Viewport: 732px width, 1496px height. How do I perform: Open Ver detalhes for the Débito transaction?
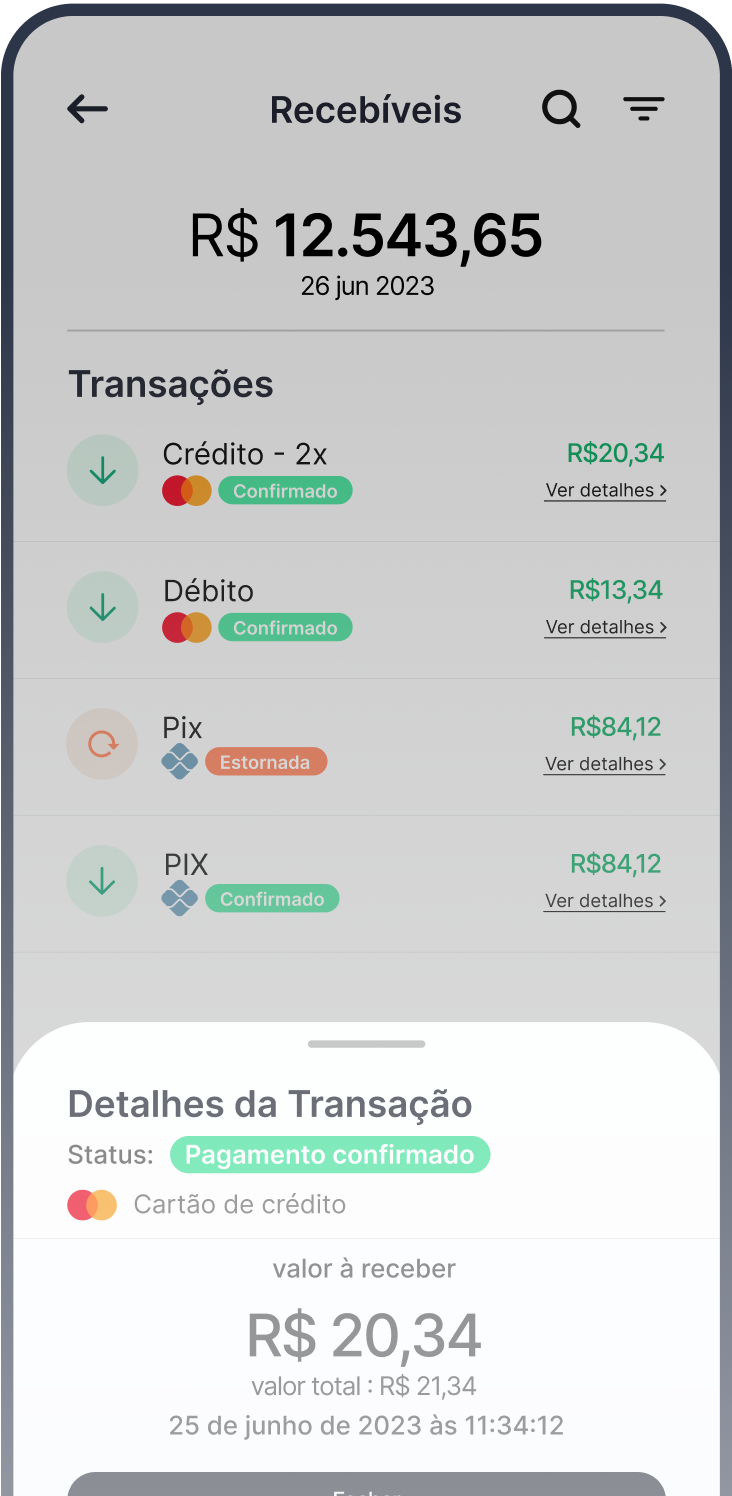point(605,628)
